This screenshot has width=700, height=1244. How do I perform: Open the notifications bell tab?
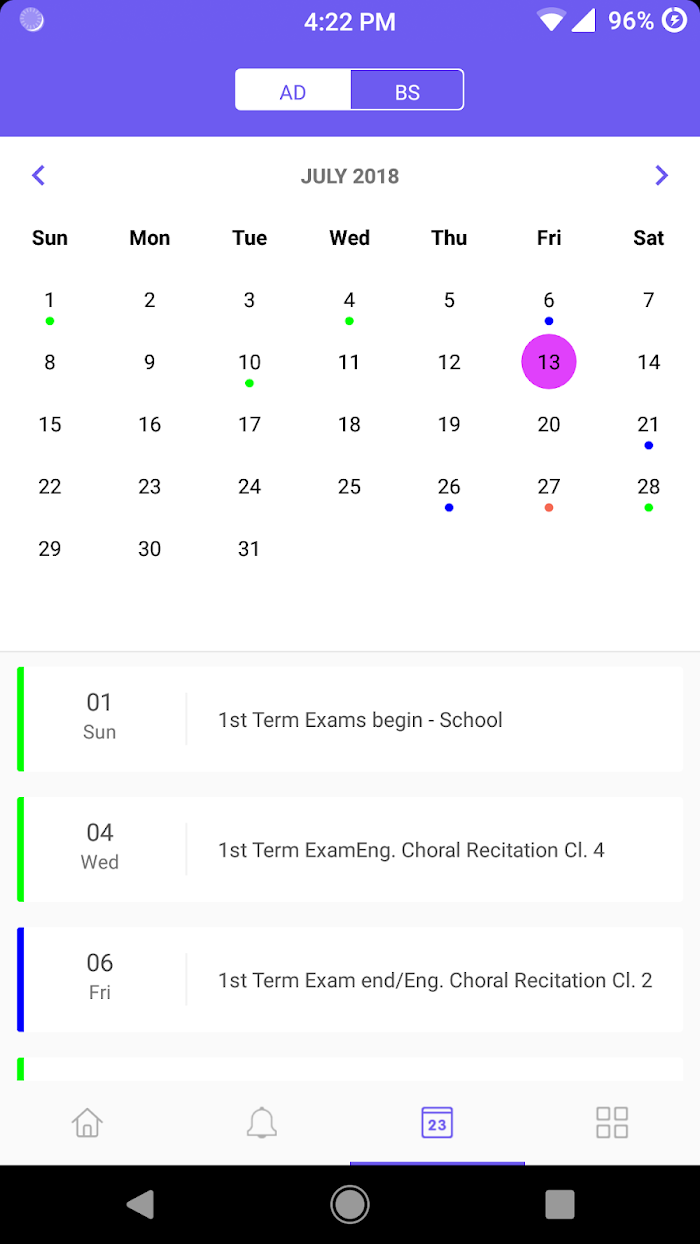(262, 1122)
